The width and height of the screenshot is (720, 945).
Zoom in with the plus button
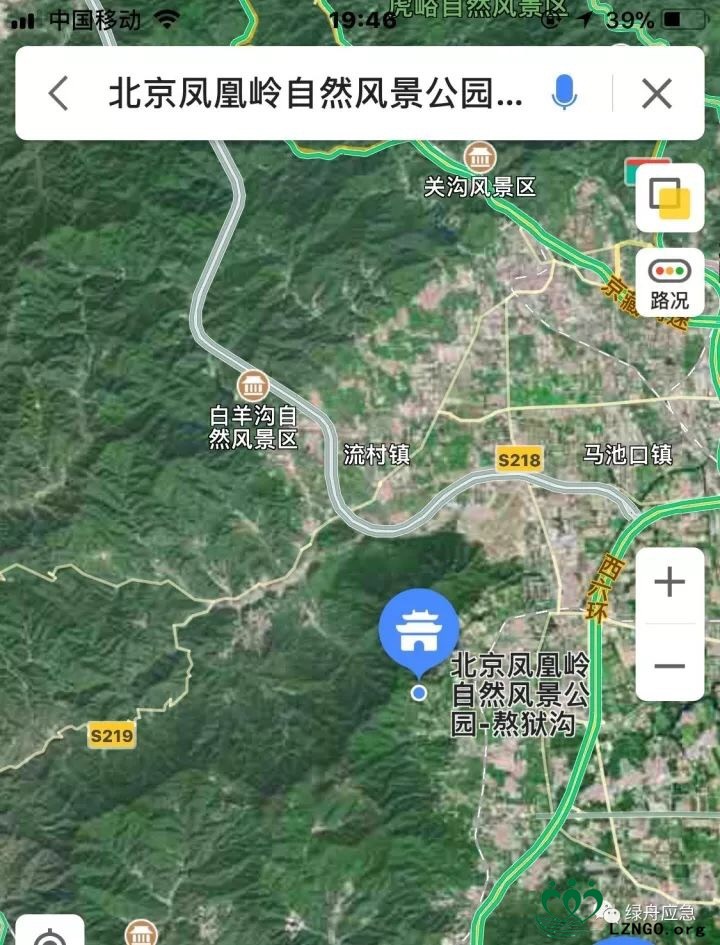(669, 583)
